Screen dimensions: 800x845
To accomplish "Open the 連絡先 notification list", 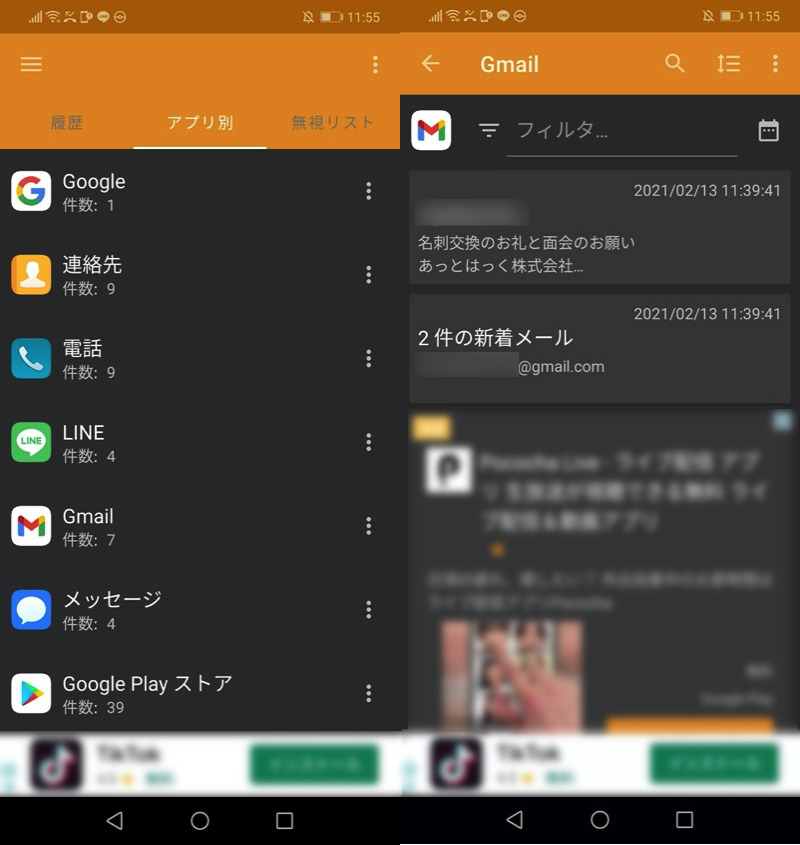I will (x=180, y=275).
